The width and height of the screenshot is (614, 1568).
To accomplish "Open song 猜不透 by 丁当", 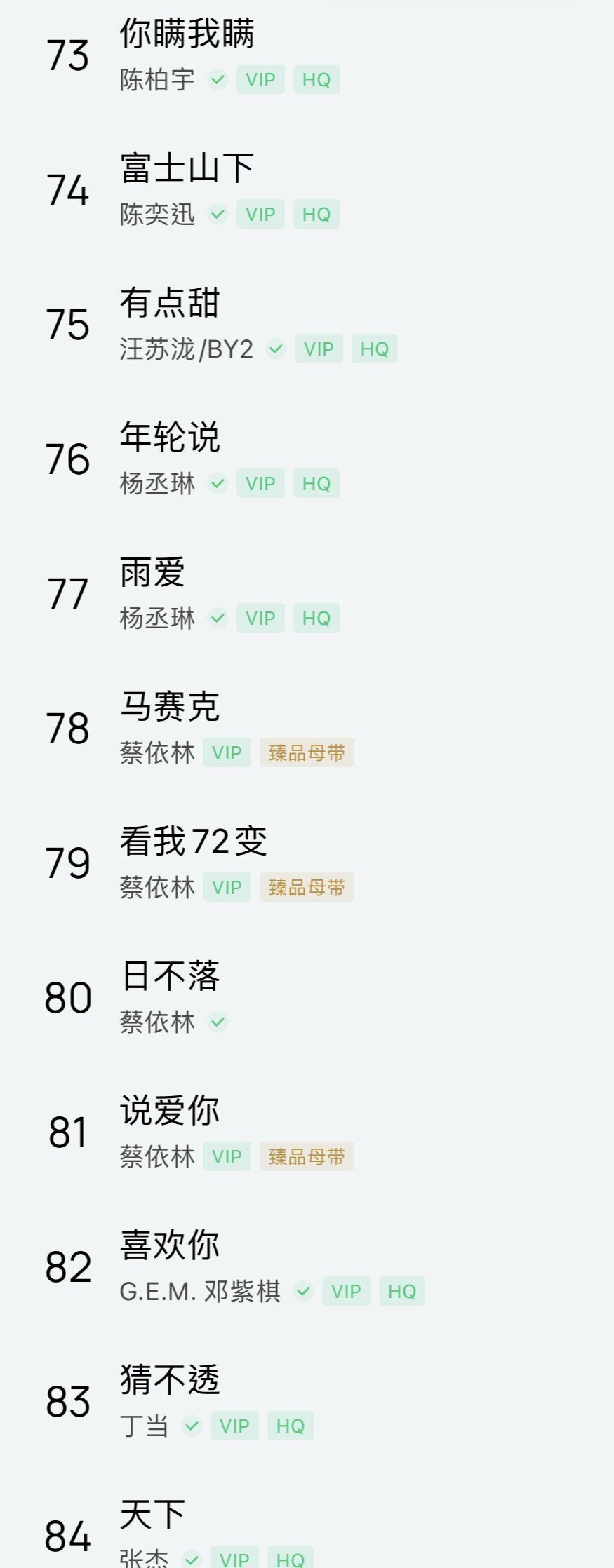I will tap(170, 1380).
